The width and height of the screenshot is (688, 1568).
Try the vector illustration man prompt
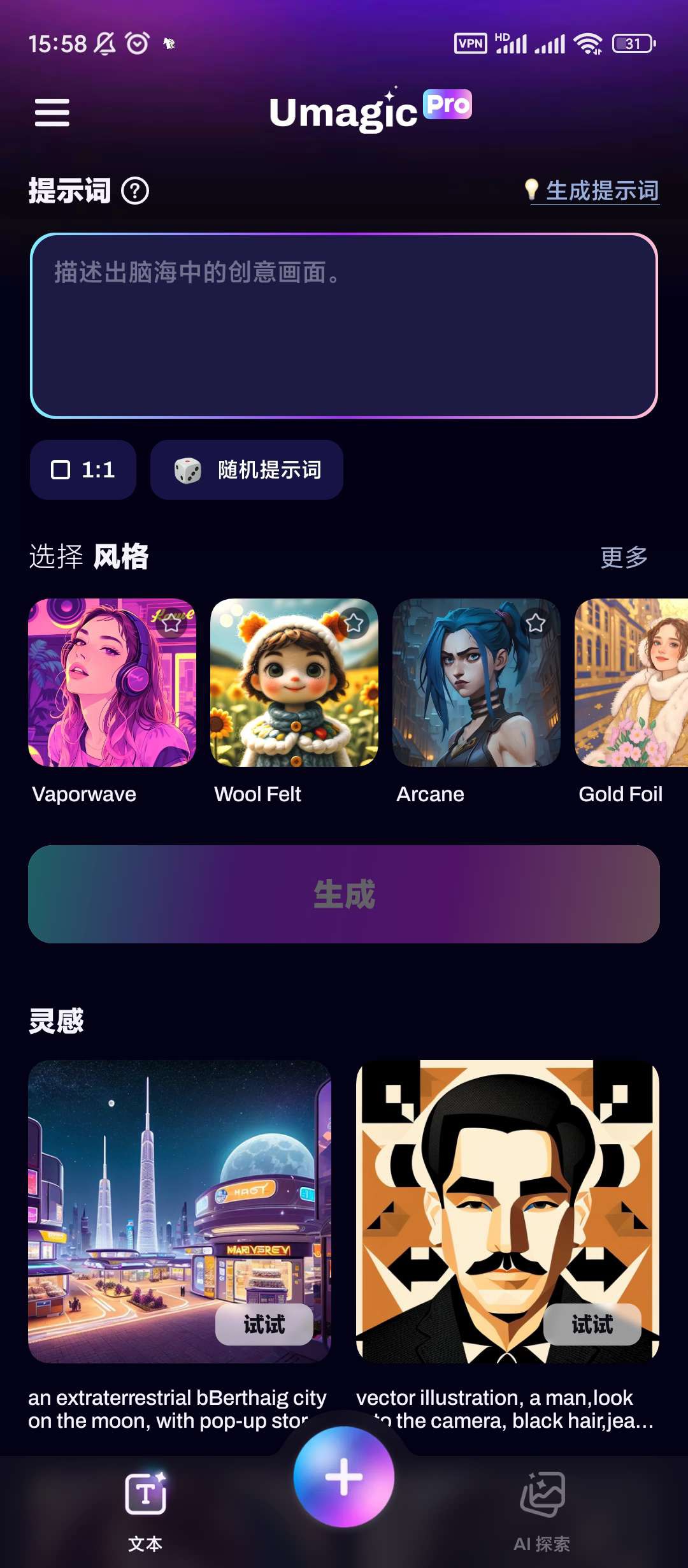(592, 1325)
